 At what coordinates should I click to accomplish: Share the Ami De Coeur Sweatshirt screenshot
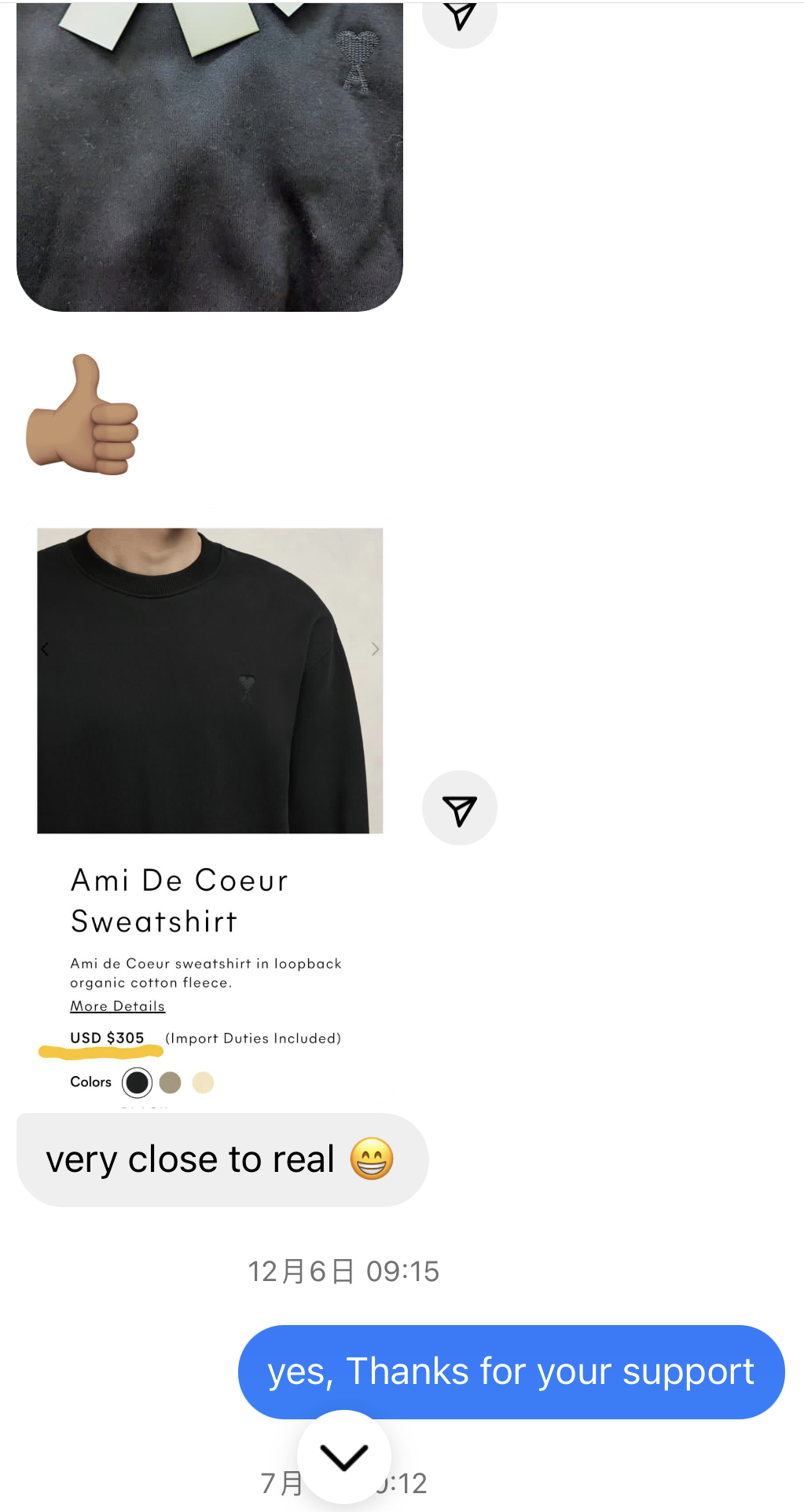pos(460,808)
